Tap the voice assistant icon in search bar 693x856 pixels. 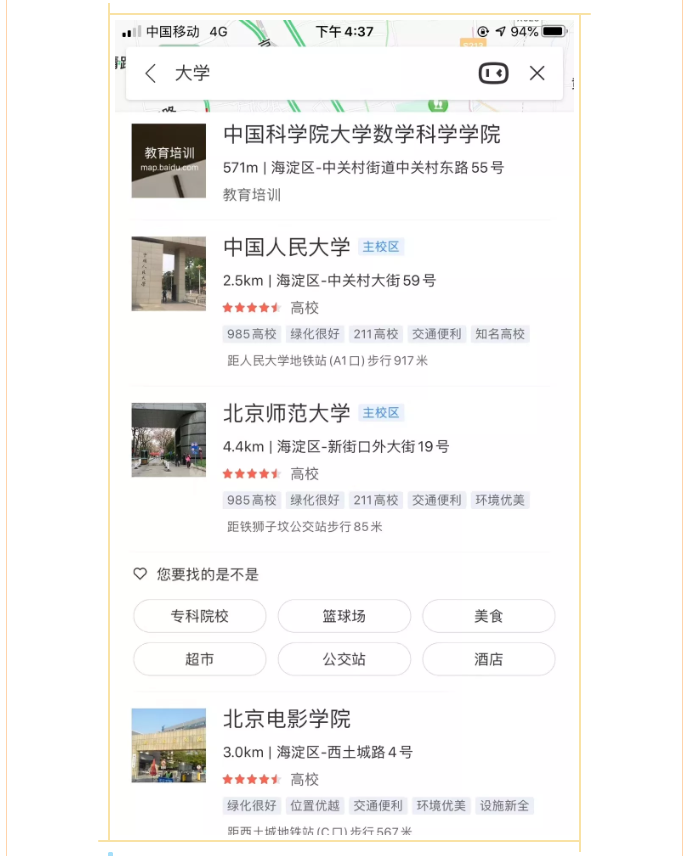coord(493,73)
